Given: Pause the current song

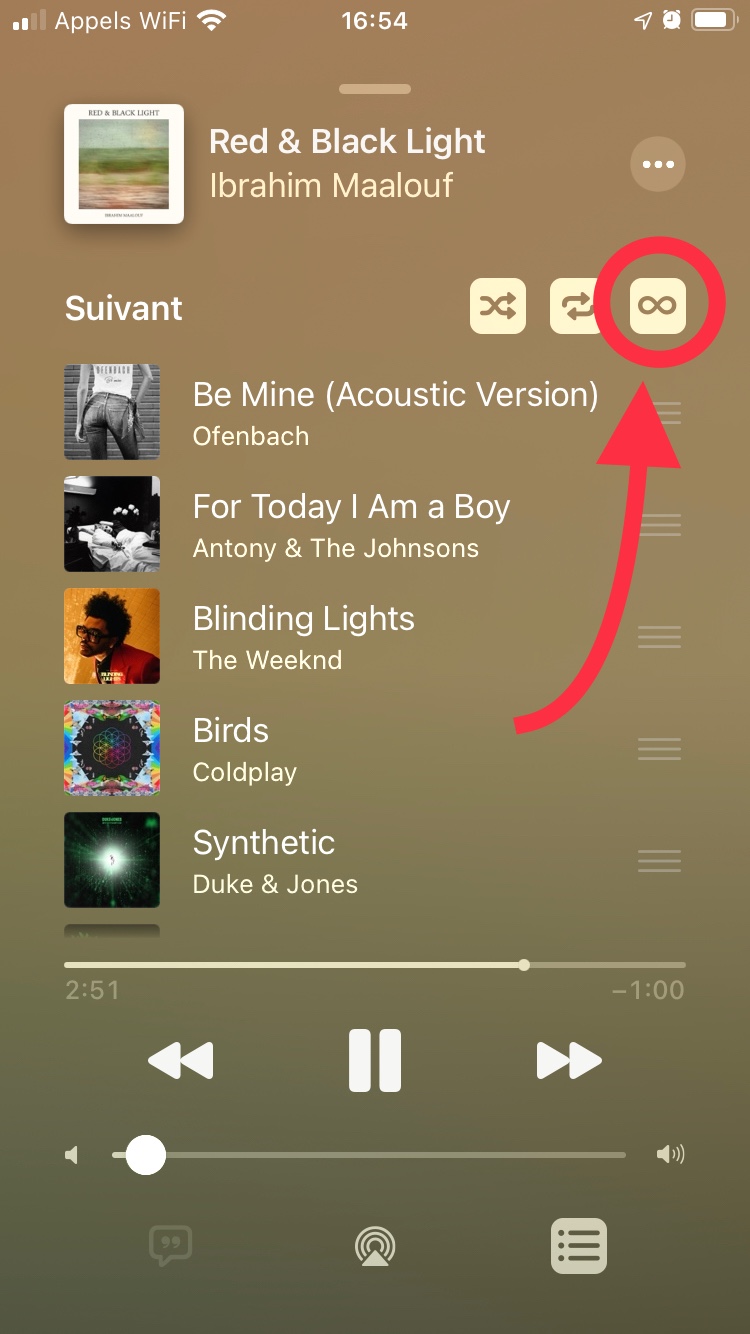Looking at the screenshot, I should pyautogui.click(x=375, y=1060).
